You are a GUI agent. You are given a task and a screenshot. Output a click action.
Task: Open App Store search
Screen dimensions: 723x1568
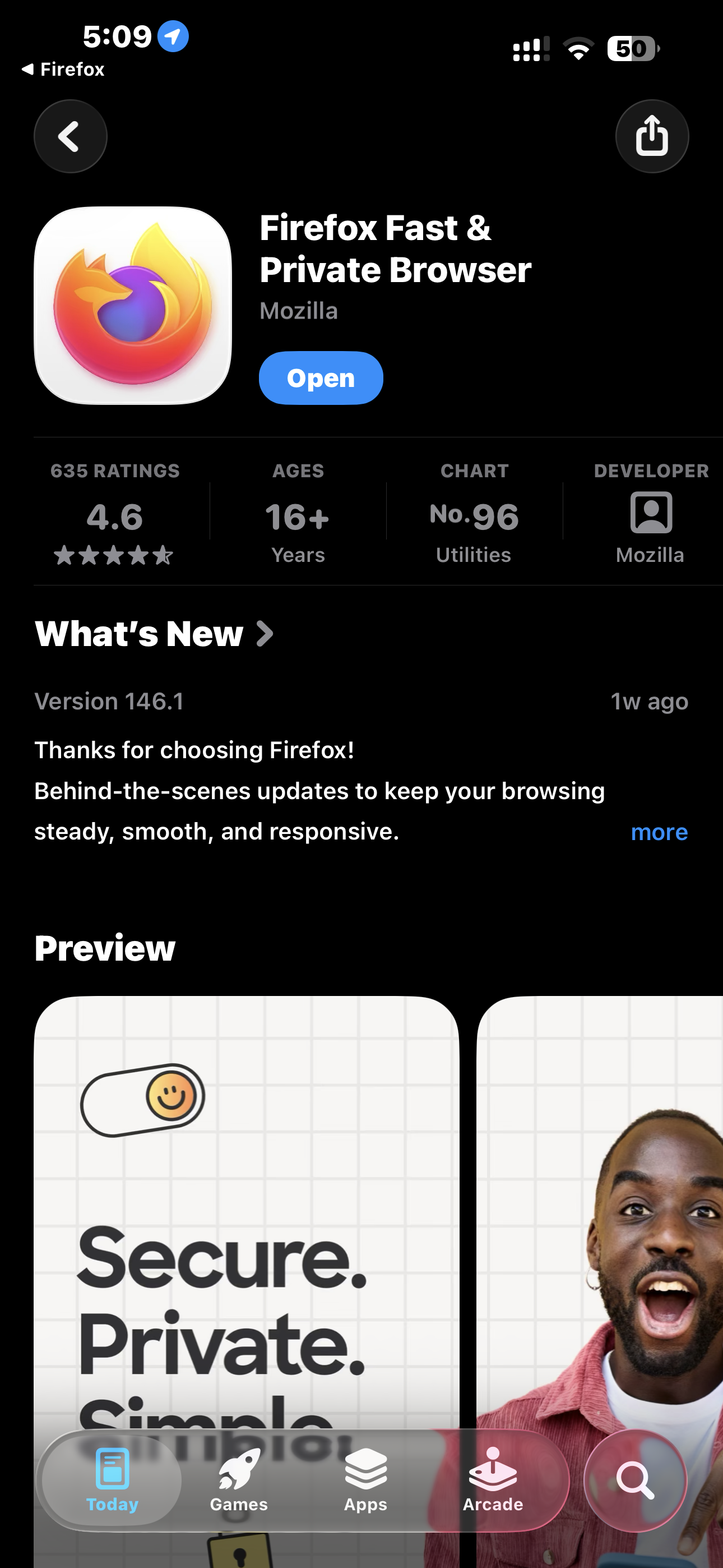pyautogui.click(x=635, y=1481)
